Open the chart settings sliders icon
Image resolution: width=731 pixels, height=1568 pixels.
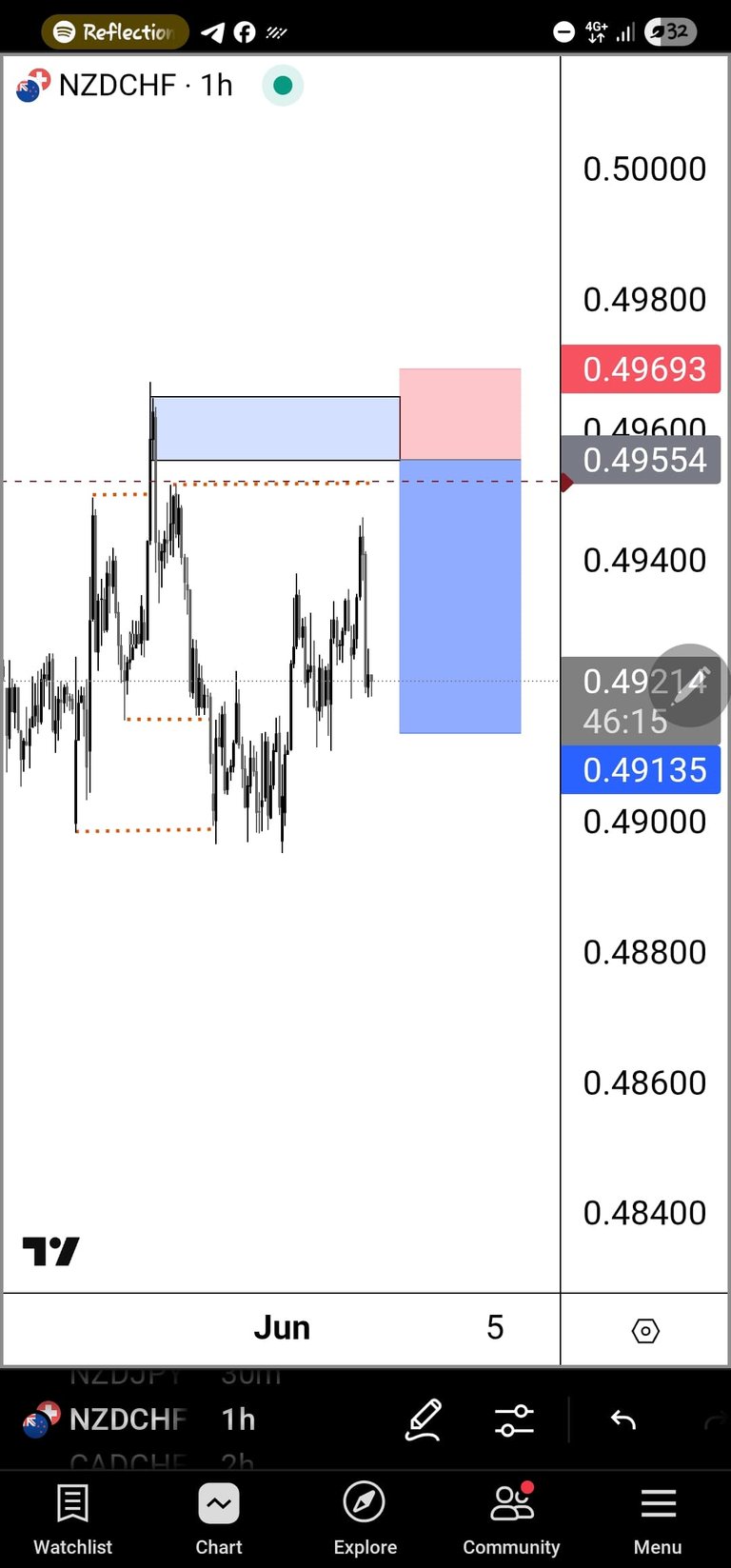(514, 1420)
